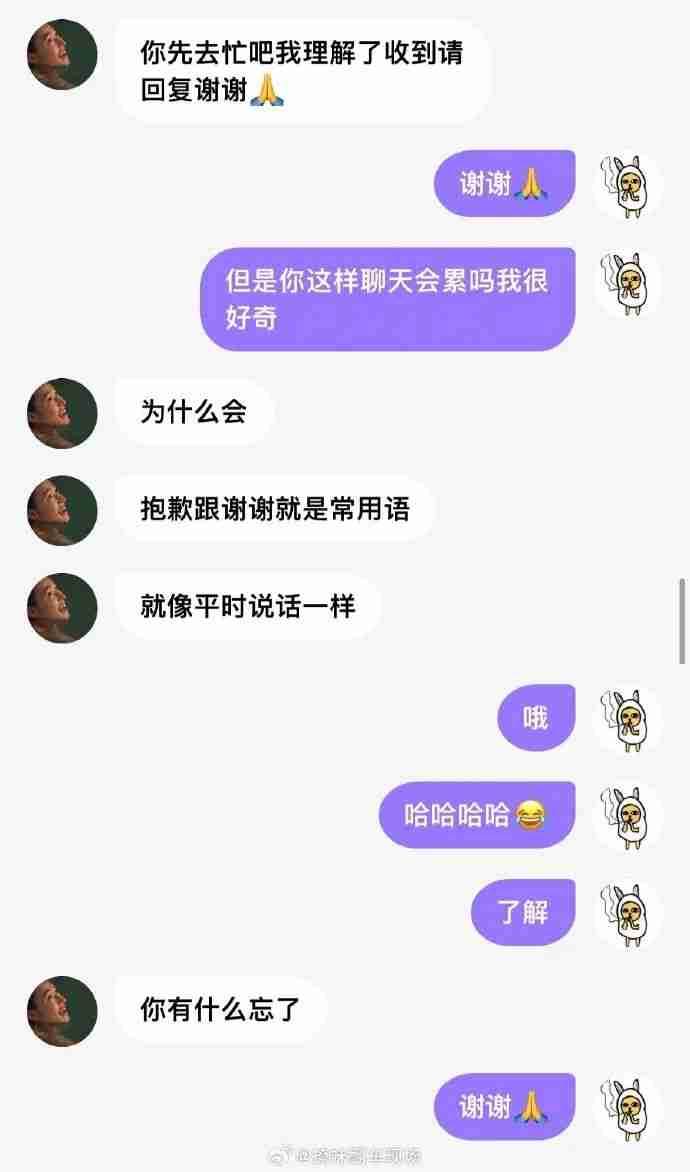The width and height of the screenshot is (690, 1172).
Task: Tap the bunny avatar beside "哦" bubble
Action: (628, 718)
